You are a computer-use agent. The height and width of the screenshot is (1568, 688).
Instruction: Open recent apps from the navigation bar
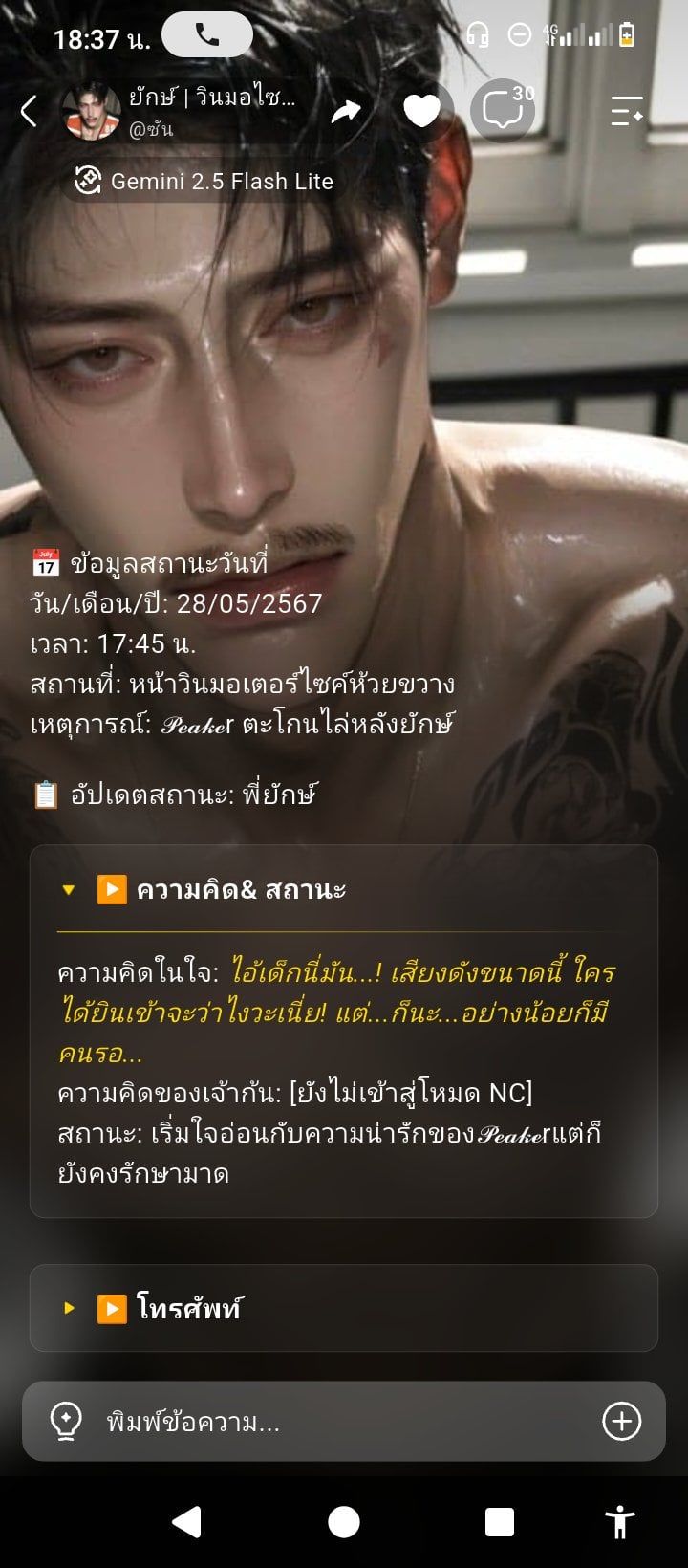(x=500, y=1522)
